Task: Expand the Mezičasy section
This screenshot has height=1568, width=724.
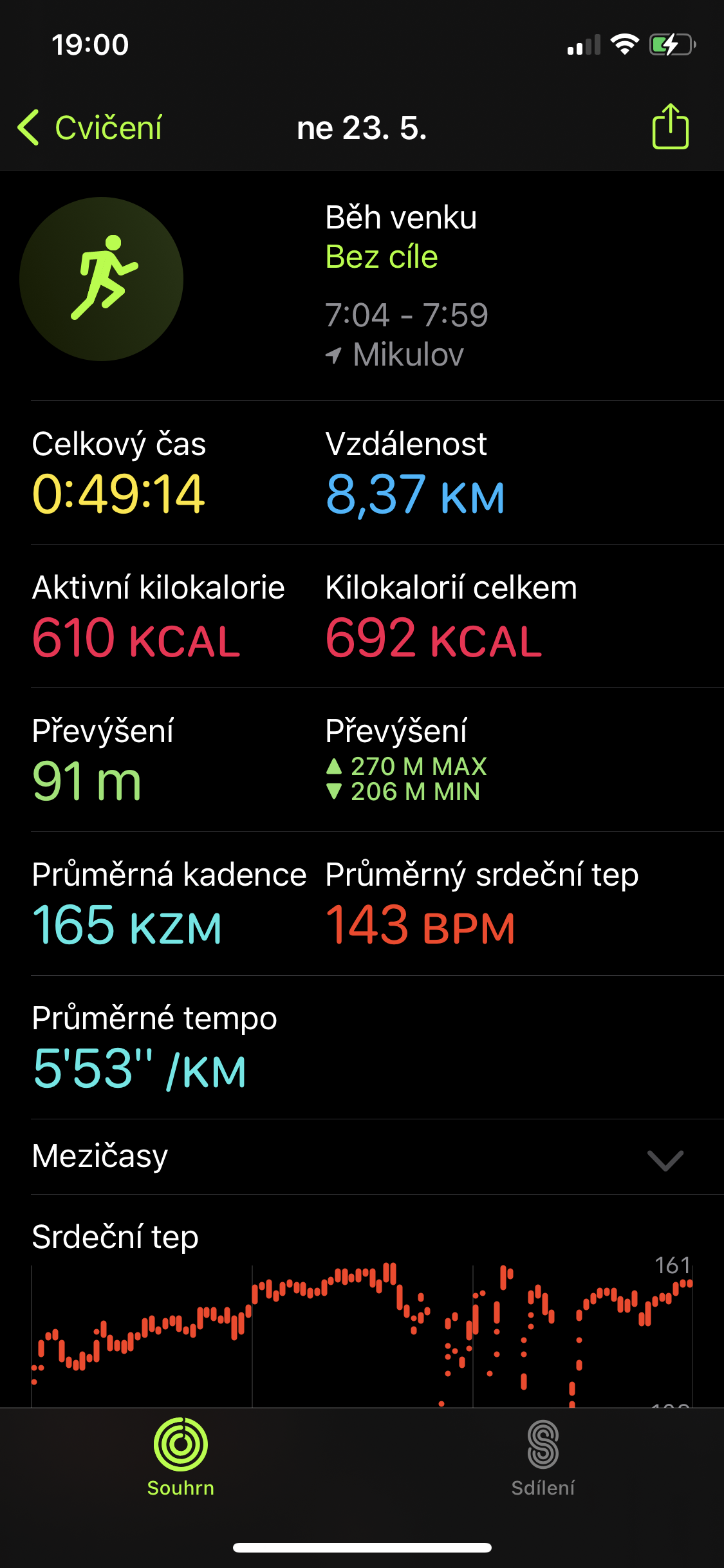Action: click(362, 1157)
